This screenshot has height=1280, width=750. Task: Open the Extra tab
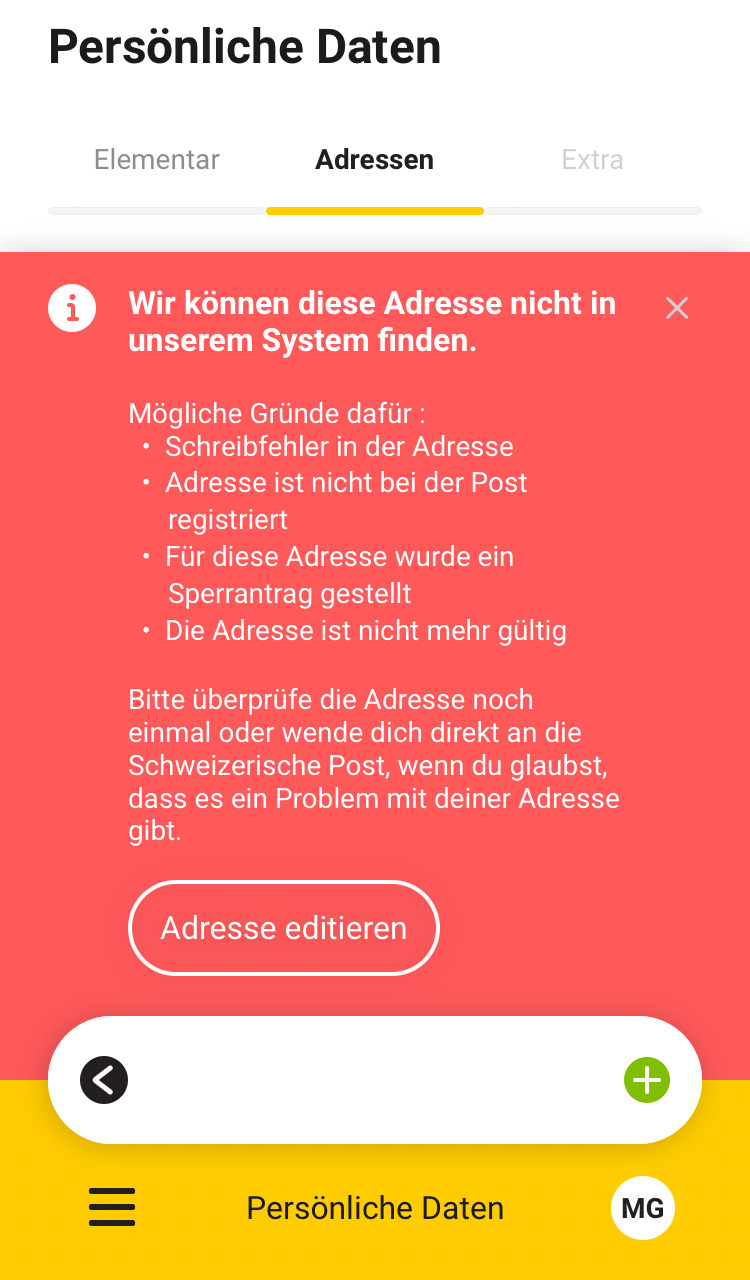click(x=592, y=160)
